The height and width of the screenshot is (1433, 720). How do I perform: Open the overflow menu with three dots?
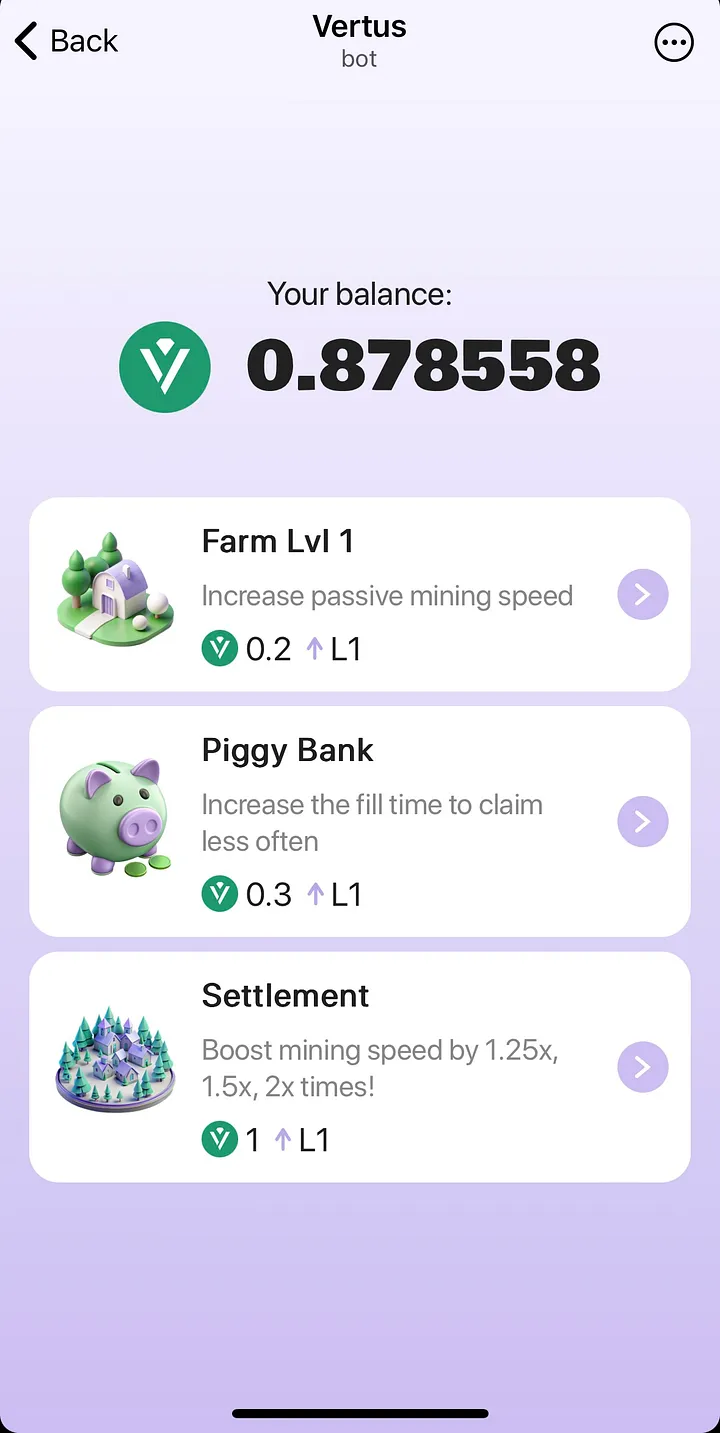[x=673, y=43]
